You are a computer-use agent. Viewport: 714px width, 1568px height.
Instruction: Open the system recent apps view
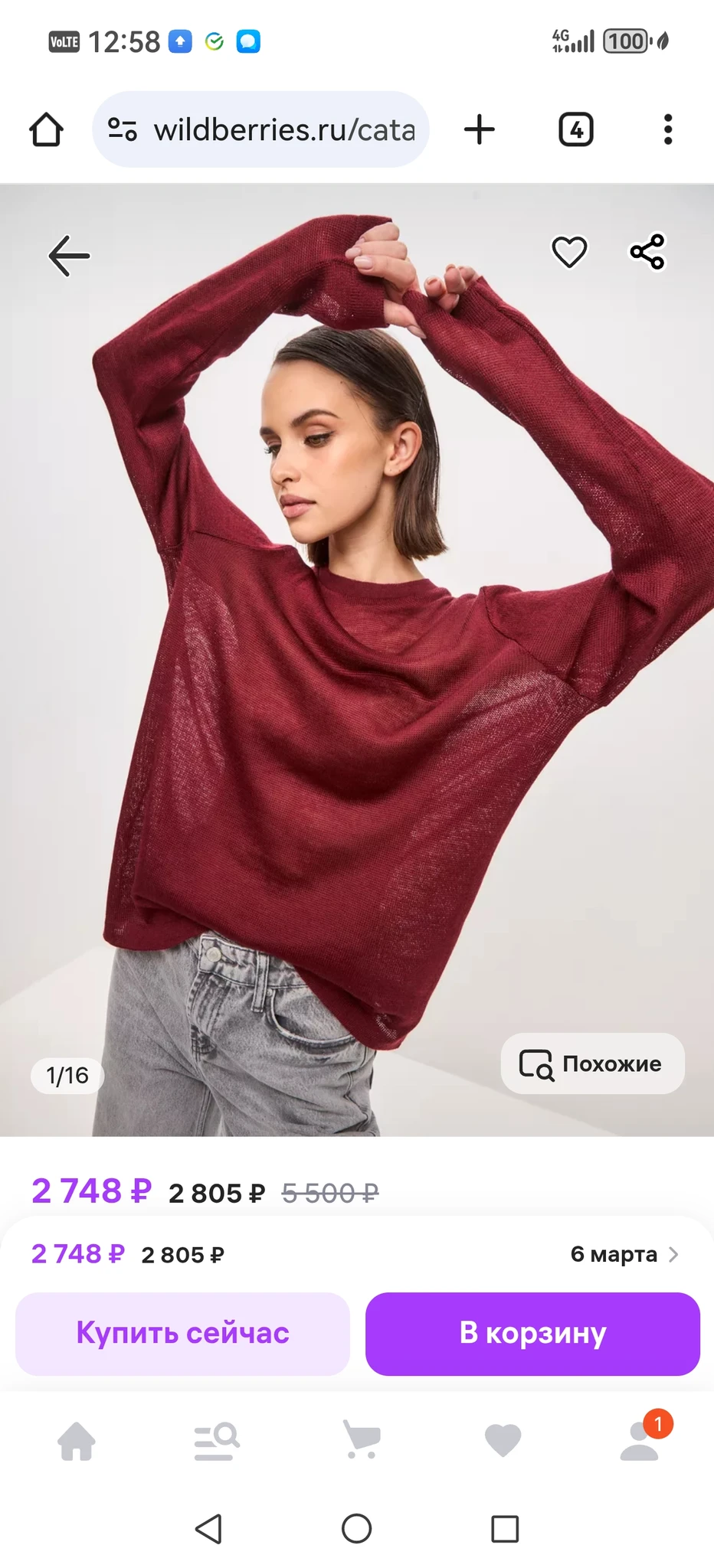click(504, 1529)
